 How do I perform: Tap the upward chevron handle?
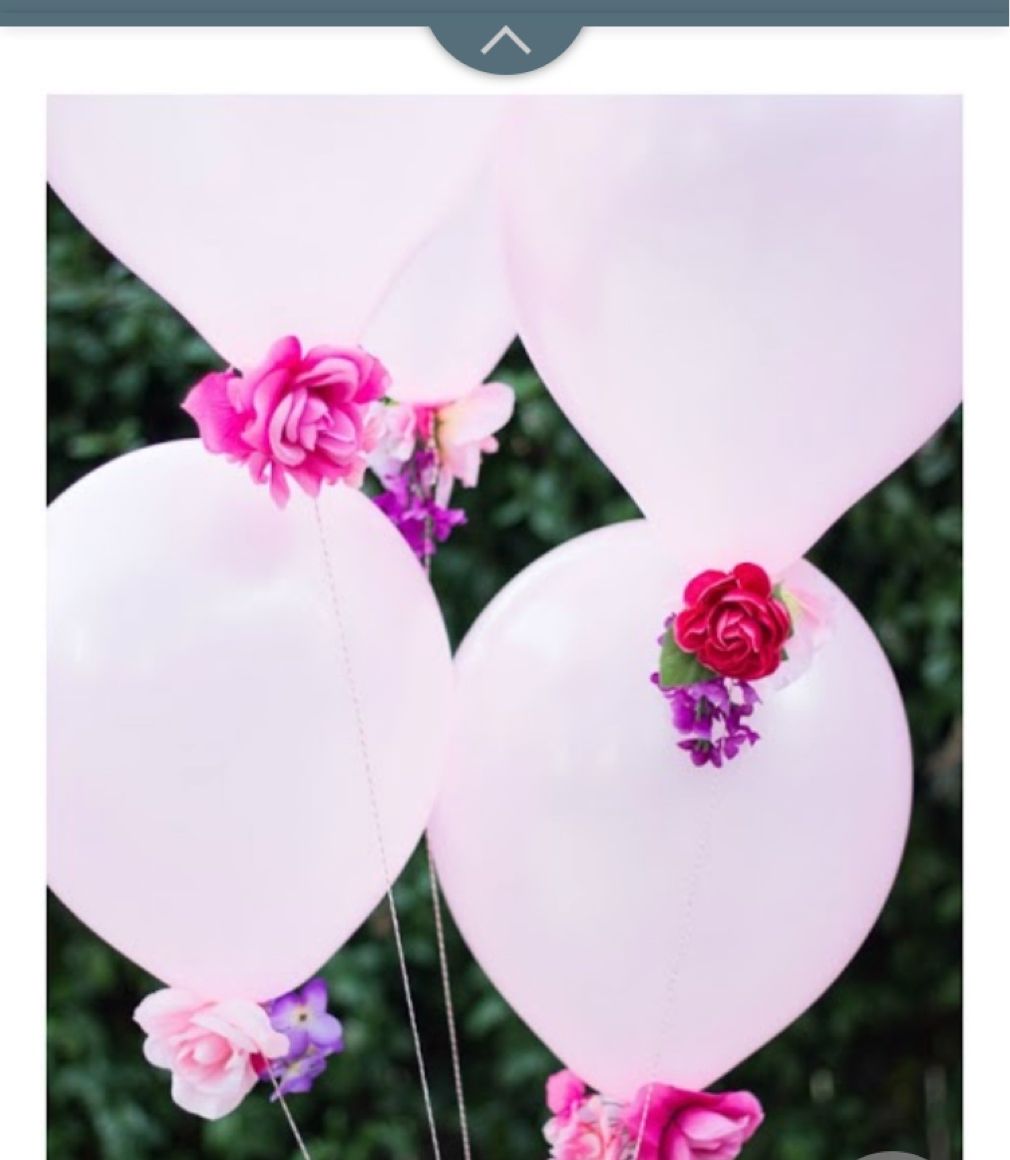point(505,42)
